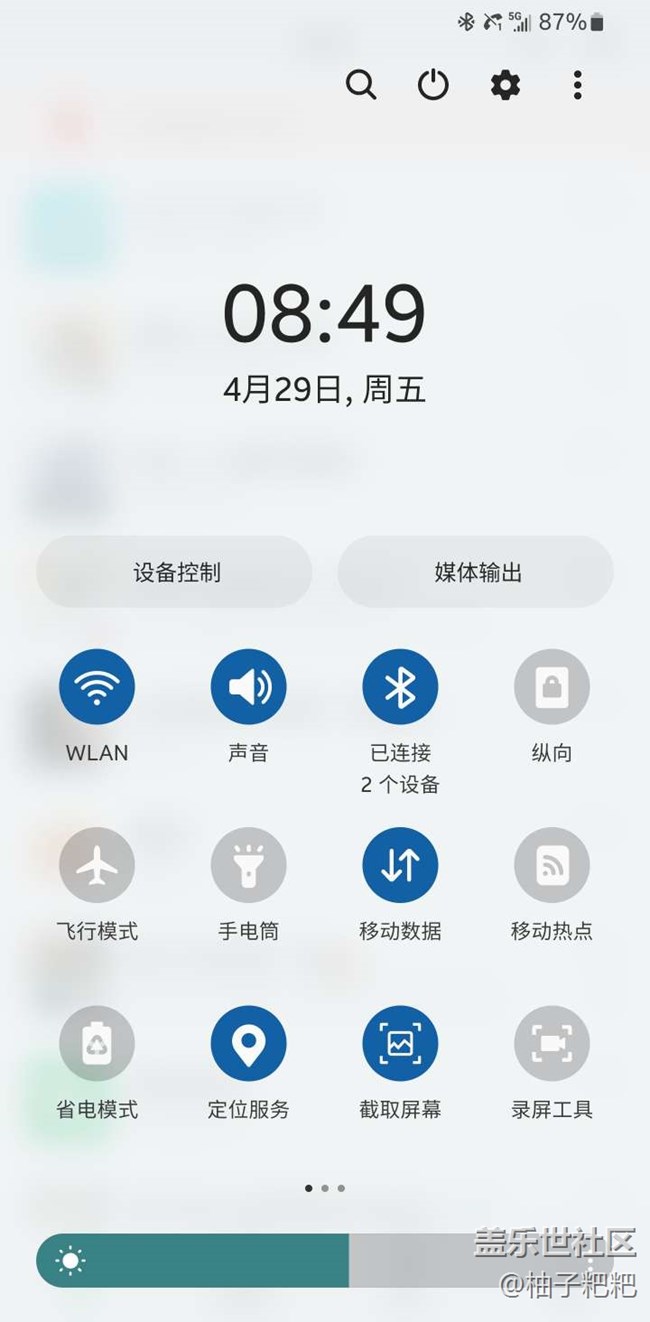Enable the 移动热点 hotspot
650x1322 pixels.
pyautogui.click(x=552, y=865)
